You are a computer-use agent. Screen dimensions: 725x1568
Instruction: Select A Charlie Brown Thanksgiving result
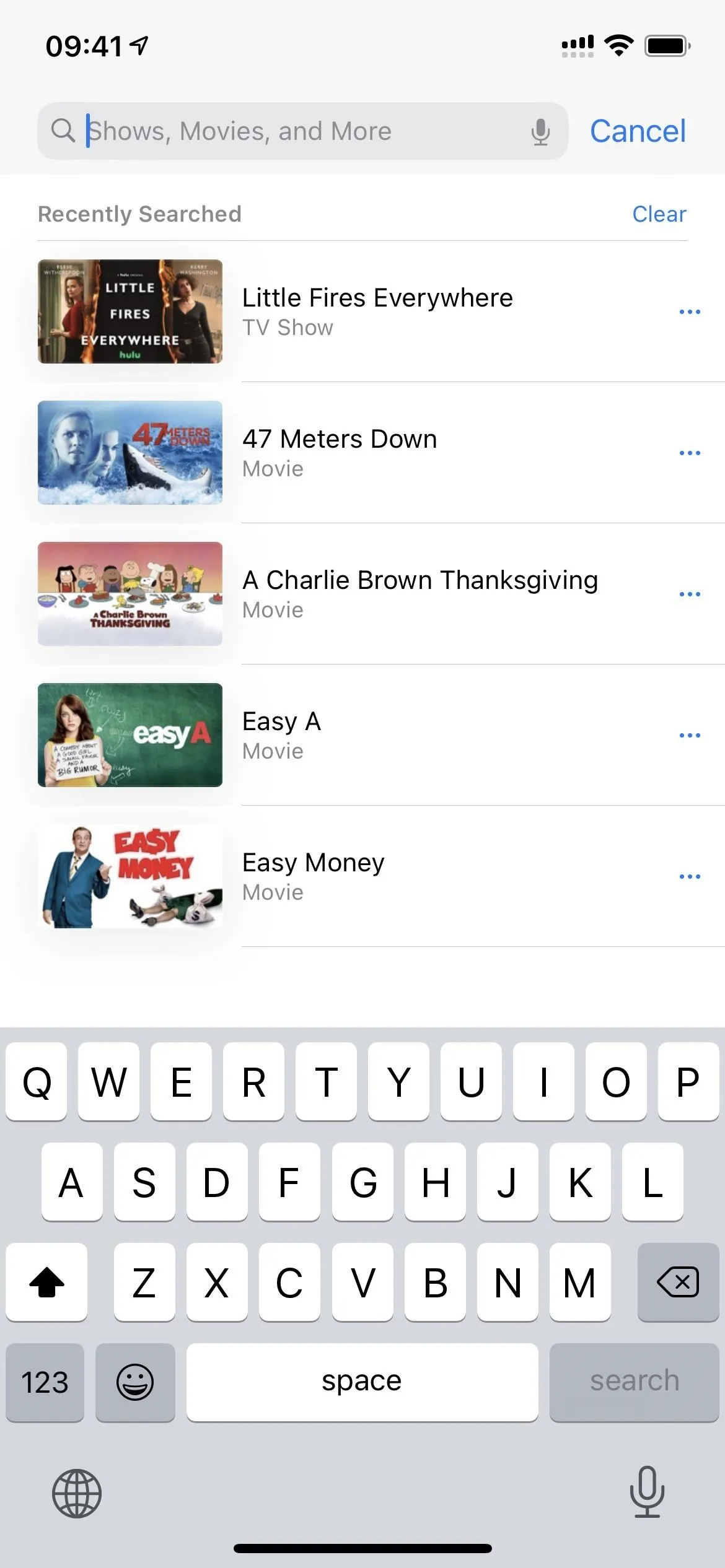(x=362, y=594)
